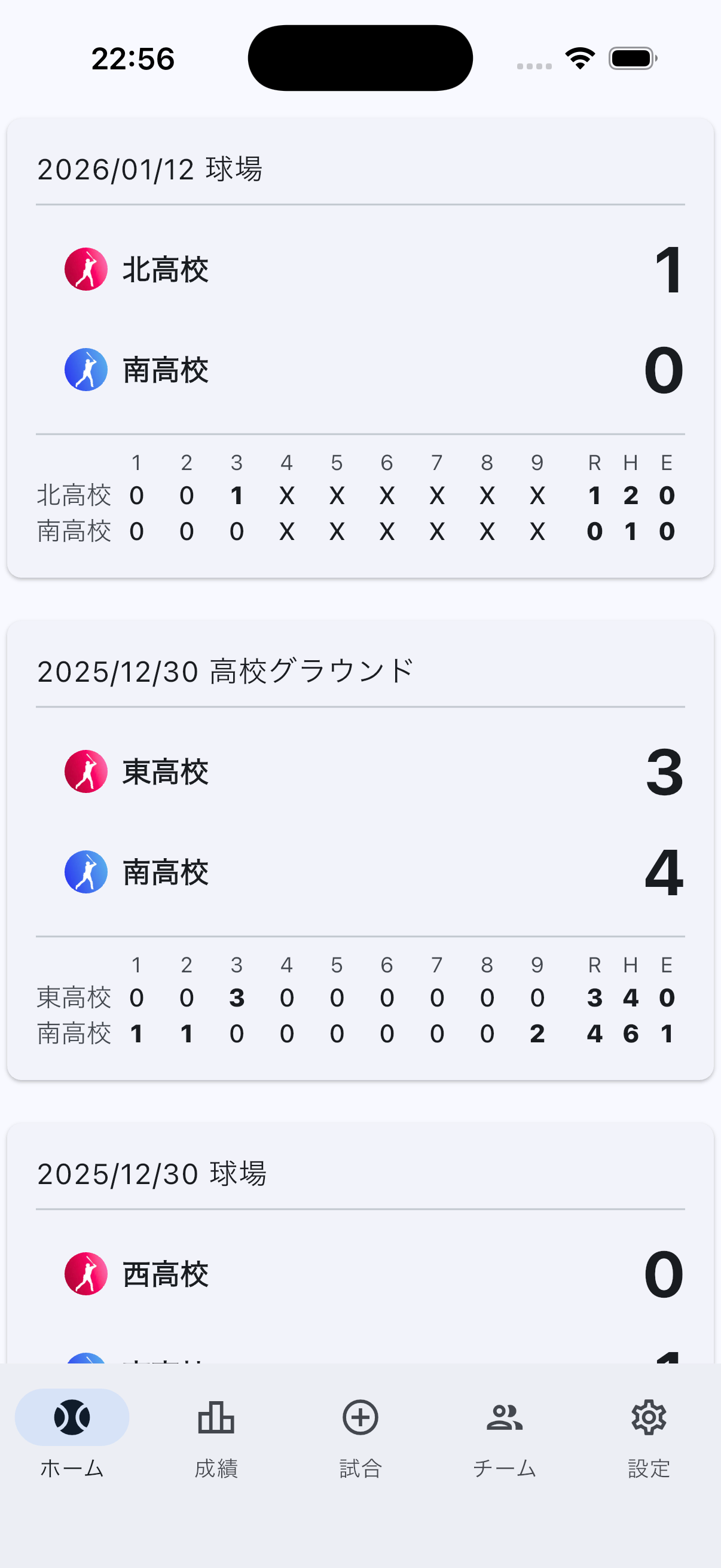Tap the 試合 plus icon to add a game
The width and height of the screenshot is (721, 1568).
click(x=360, y=1418)
